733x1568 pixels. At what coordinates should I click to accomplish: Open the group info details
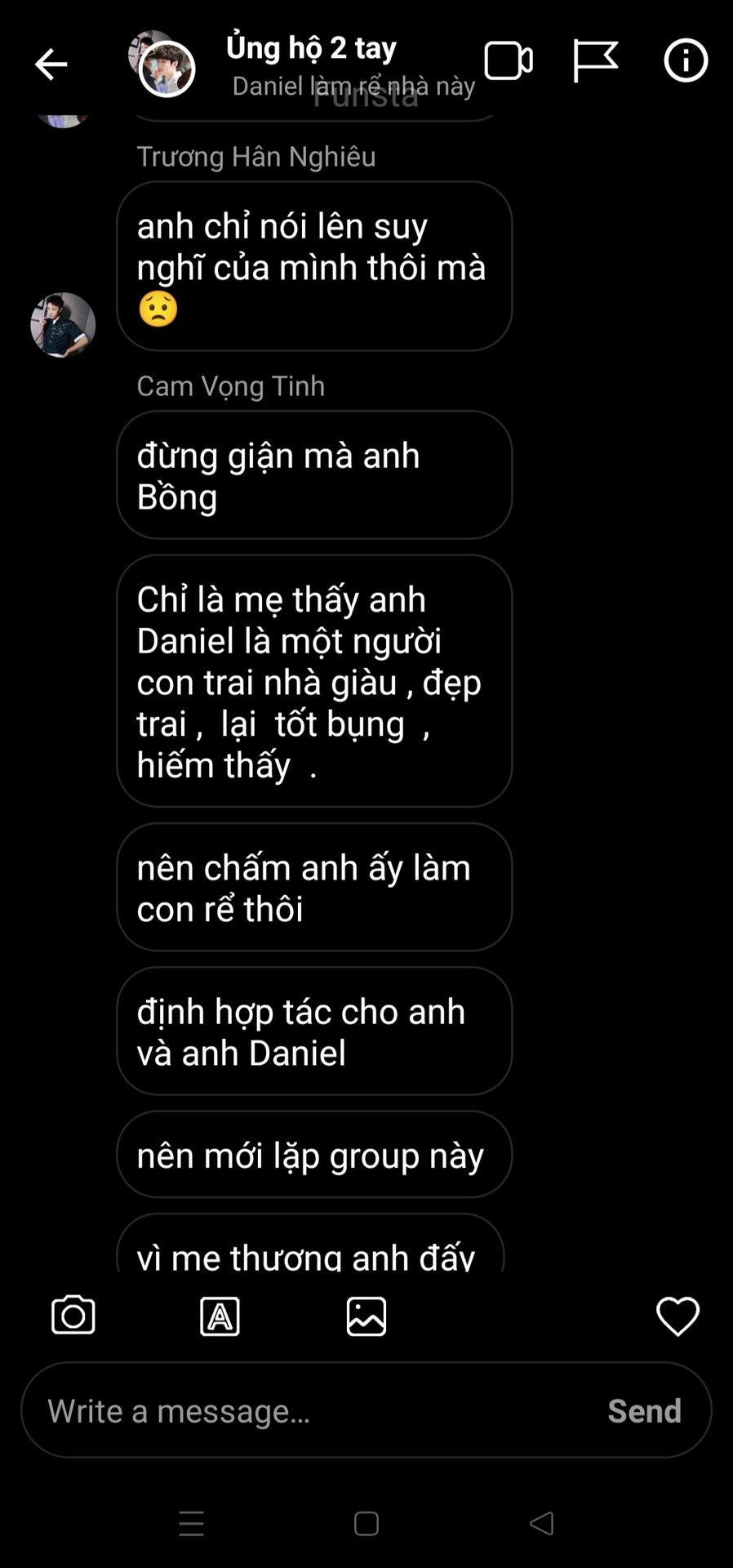[686, 60]
